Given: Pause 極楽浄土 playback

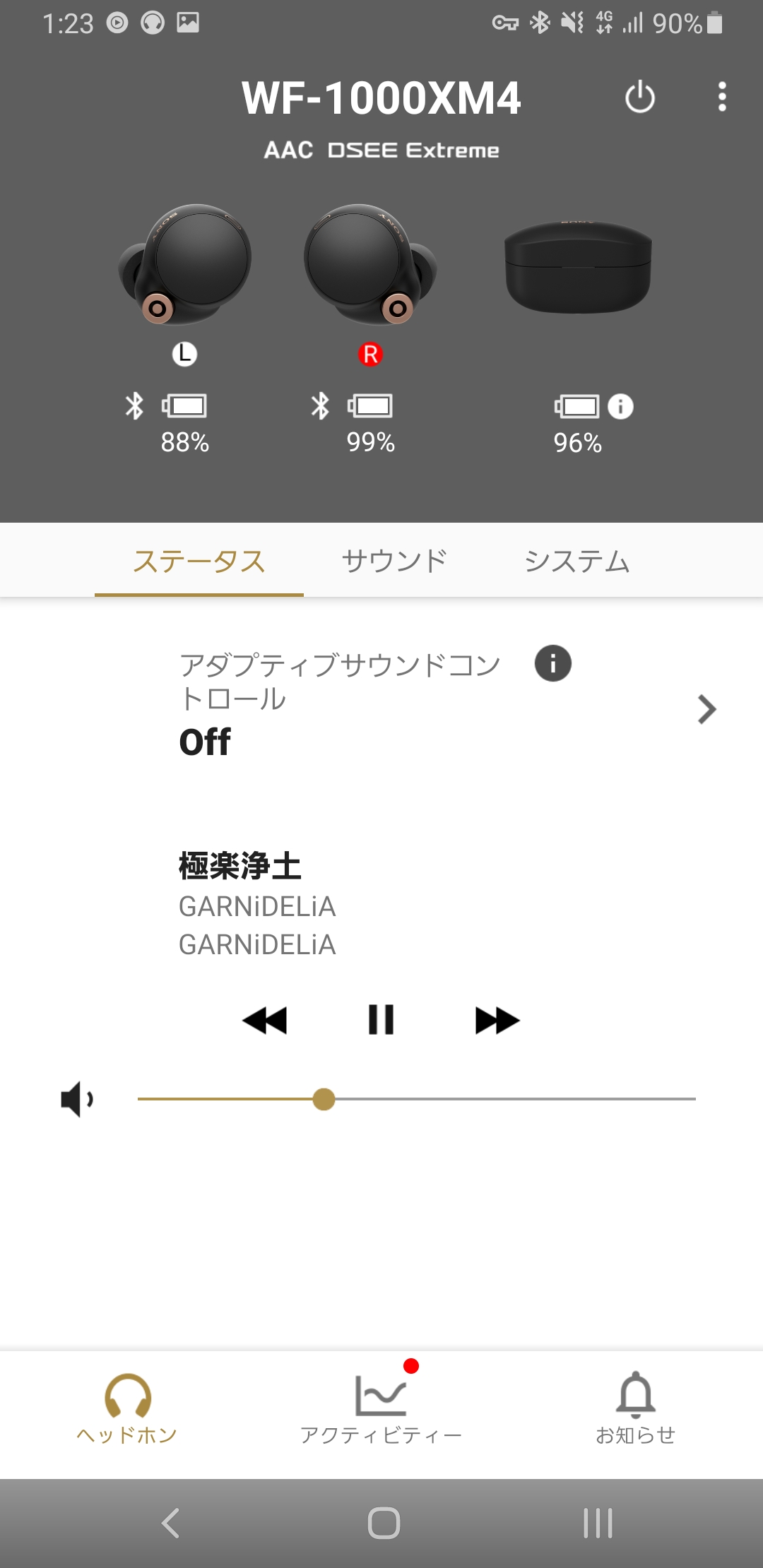Looking at the screenshot, I should (x=381, y=1020).
